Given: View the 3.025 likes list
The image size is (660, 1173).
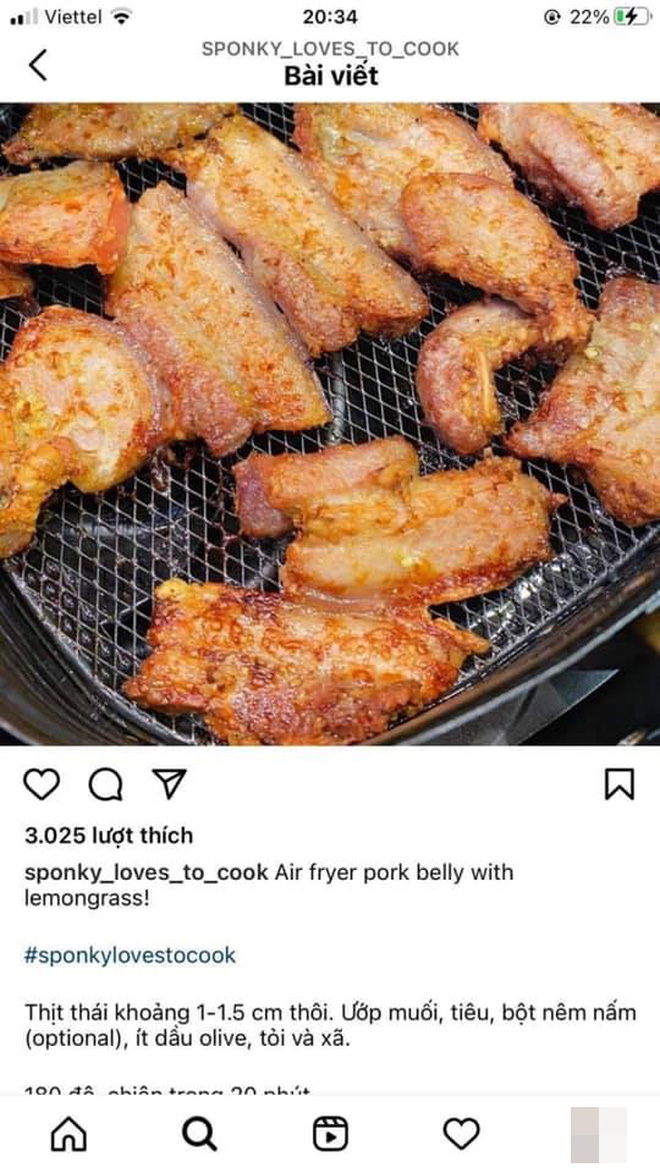Looking at the screenshot, I should pos(108,835).
